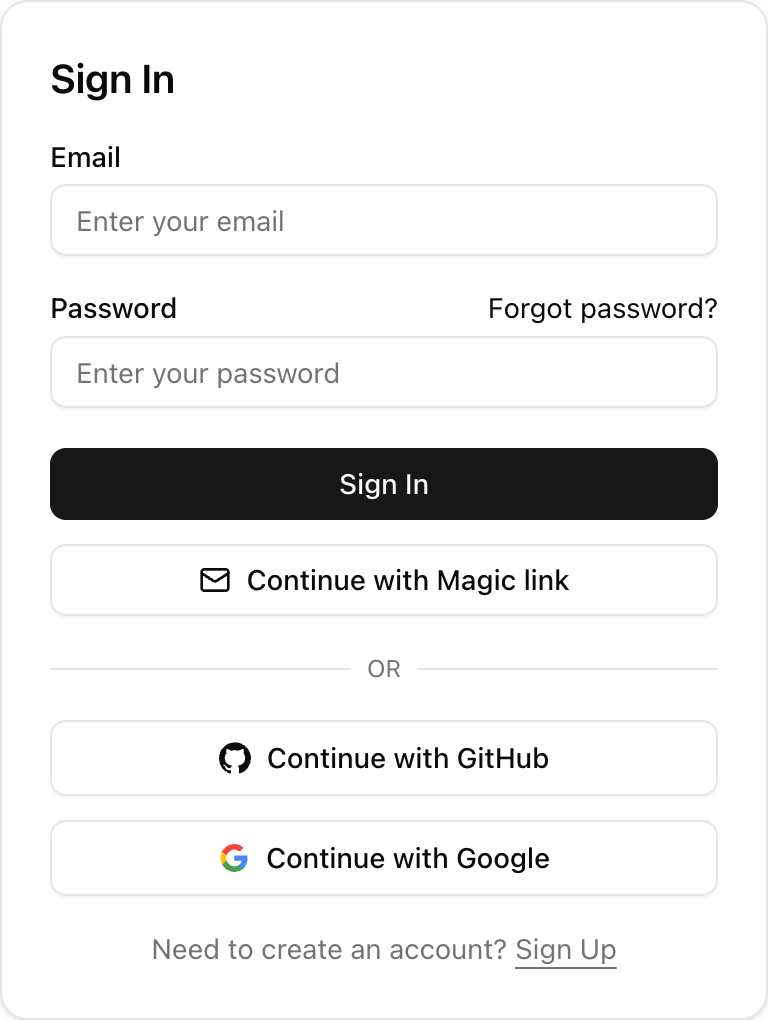Click the envelope icon on Magic link button
The width and height of the screenshot is (768, 1020).
pos(215,580)
